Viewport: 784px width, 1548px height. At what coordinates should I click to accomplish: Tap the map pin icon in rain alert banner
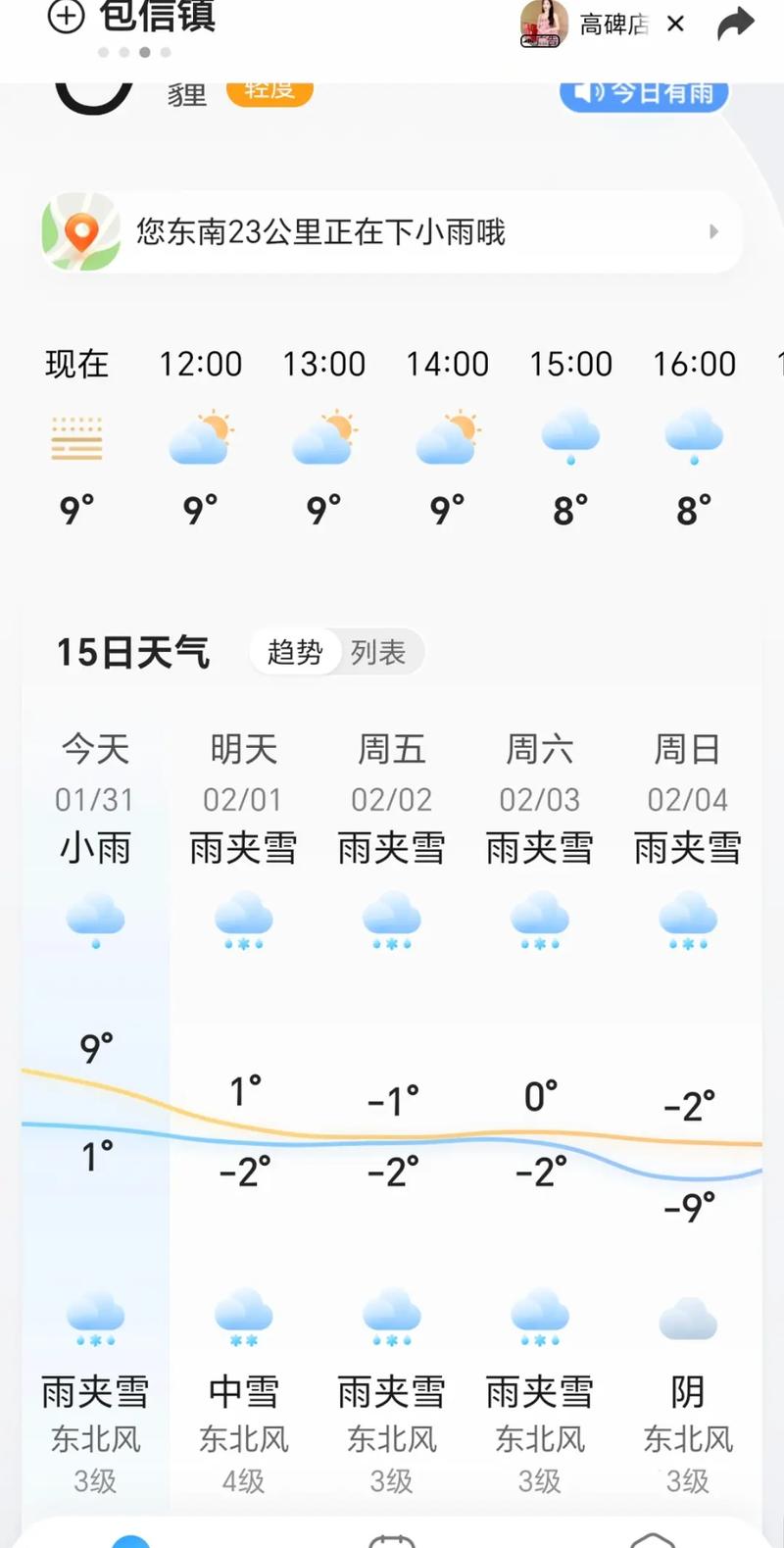80,232
